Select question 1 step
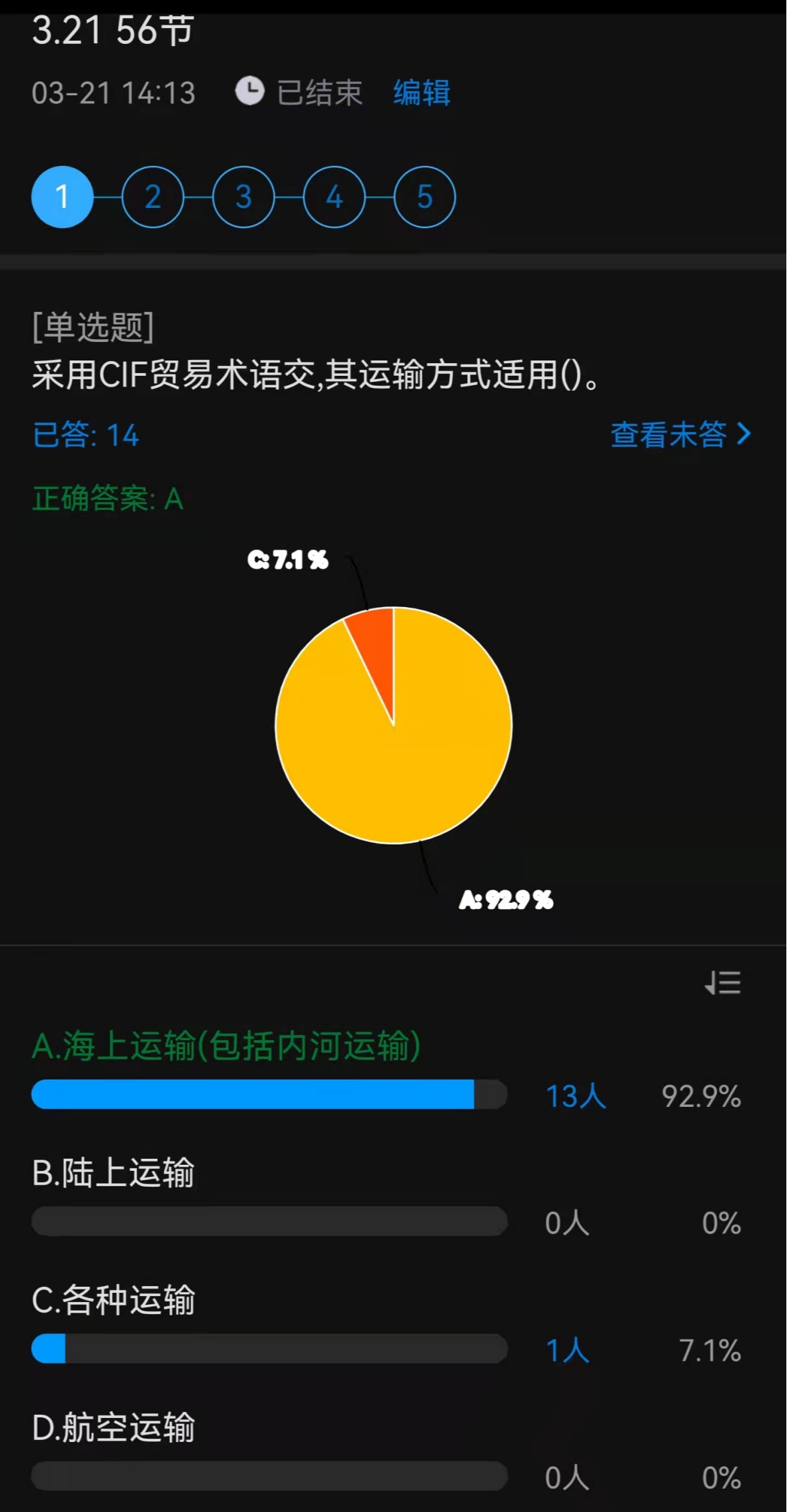 tap(63, 197)
